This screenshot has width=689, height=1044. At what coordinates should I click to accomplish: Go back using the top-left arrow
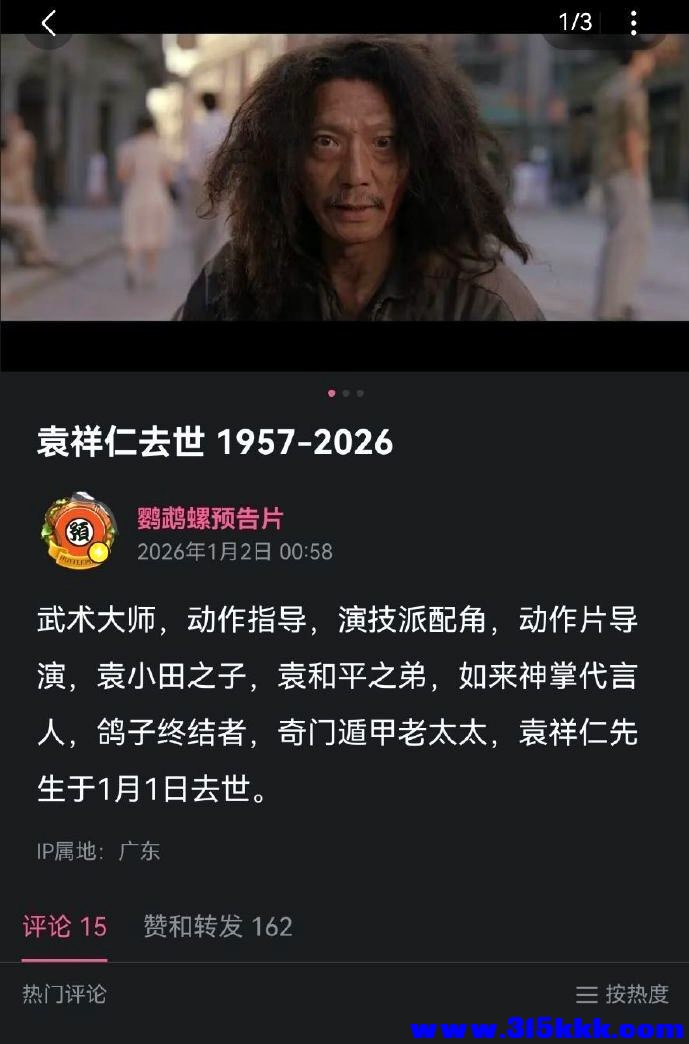48,22
